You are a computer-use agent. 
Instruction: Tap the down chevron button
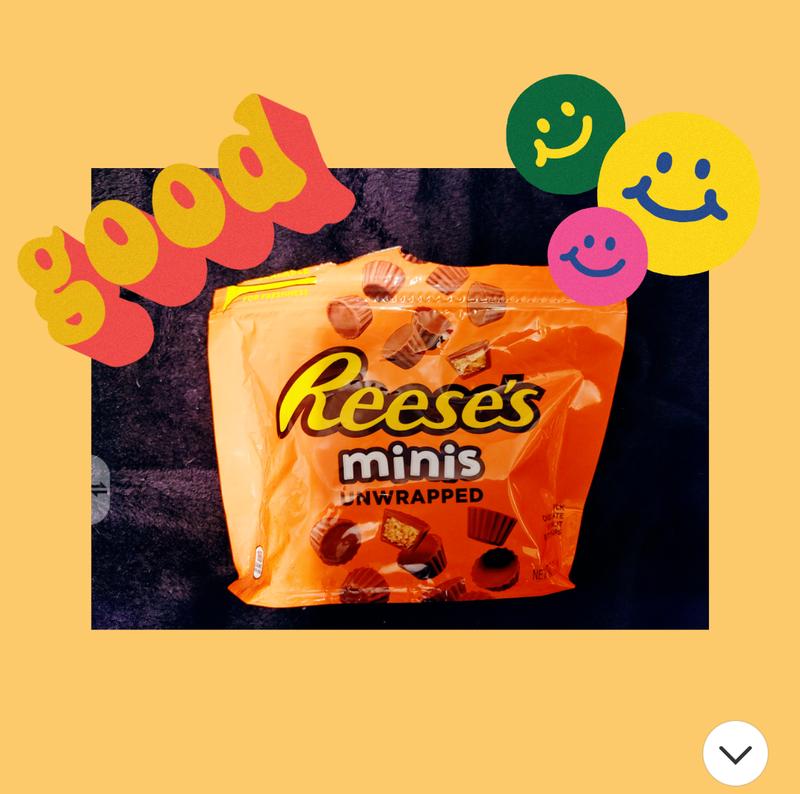pyautogui.click(x=735, y=753)
